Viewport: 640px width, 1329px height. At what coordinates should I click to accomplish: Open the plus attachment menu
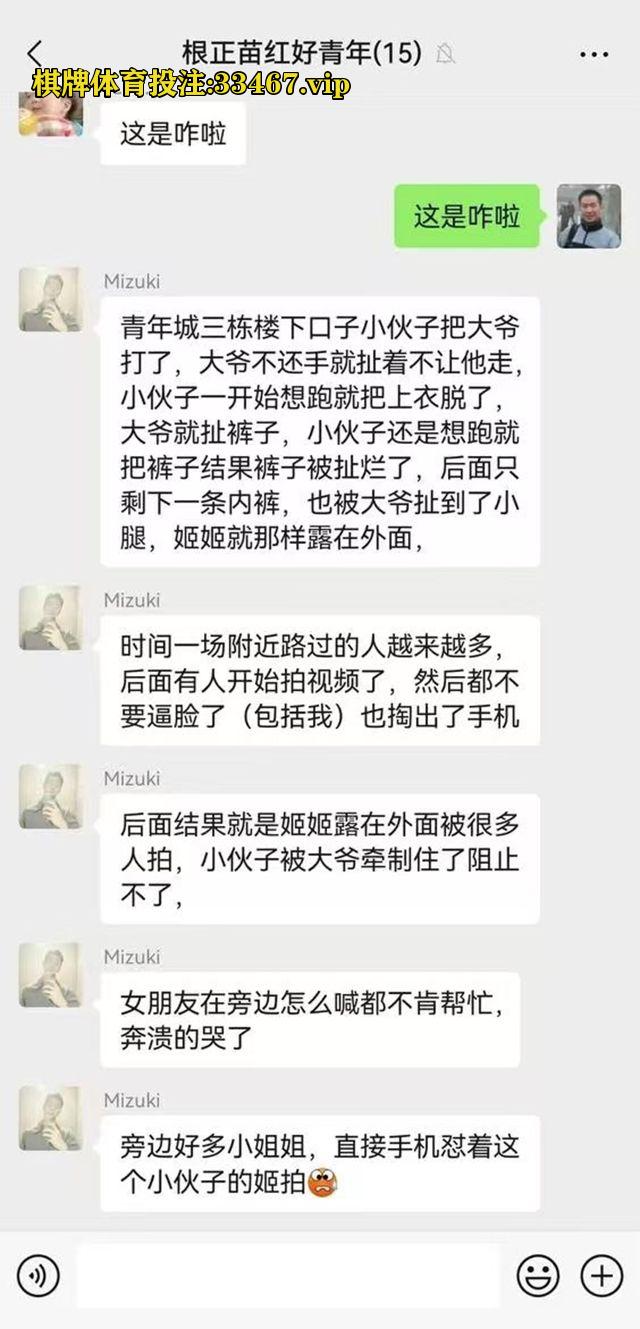(x=602, y=1275)
